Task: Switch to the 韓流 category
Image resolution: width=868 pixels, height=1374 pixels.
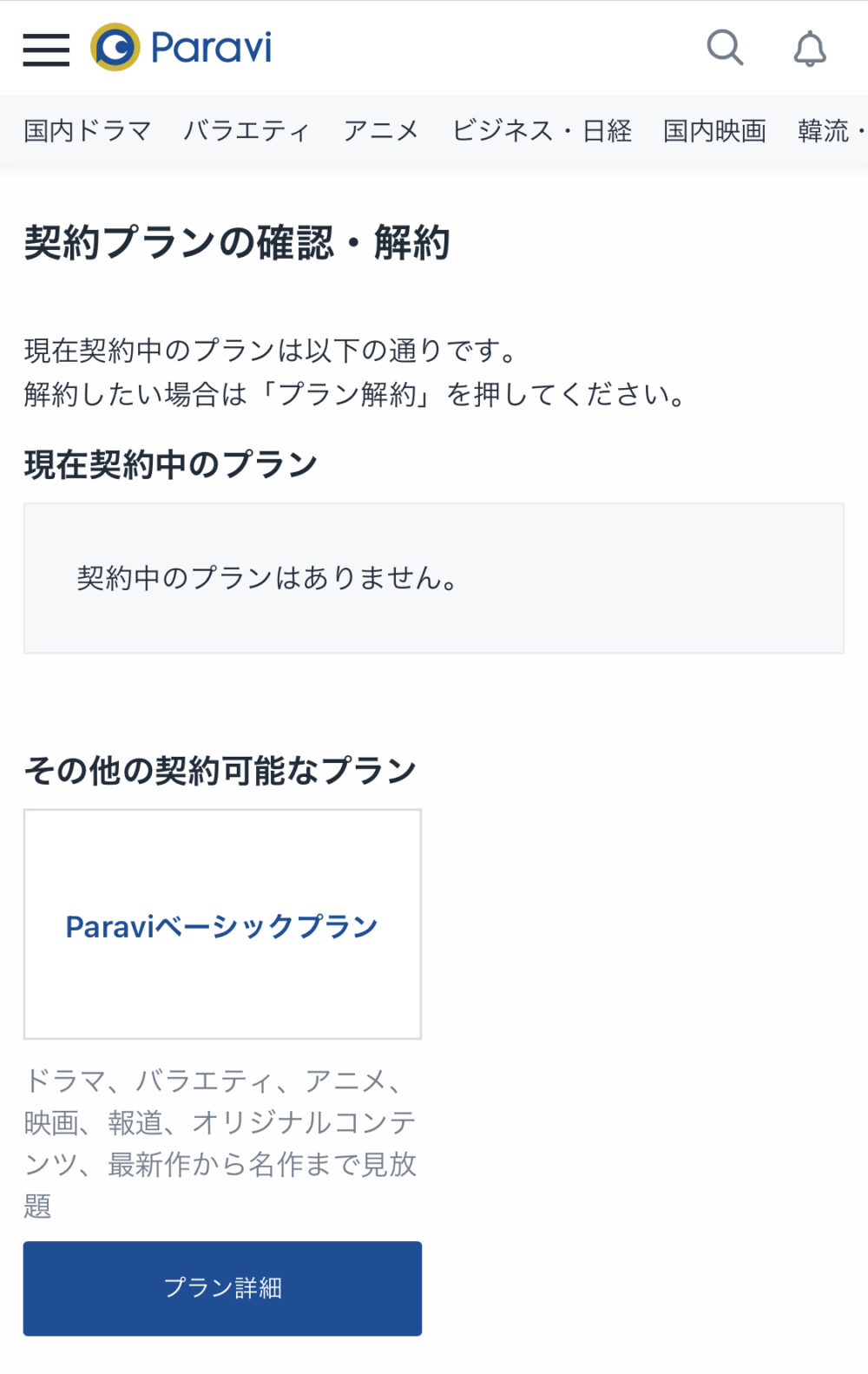Action: (x=825, y=131)
